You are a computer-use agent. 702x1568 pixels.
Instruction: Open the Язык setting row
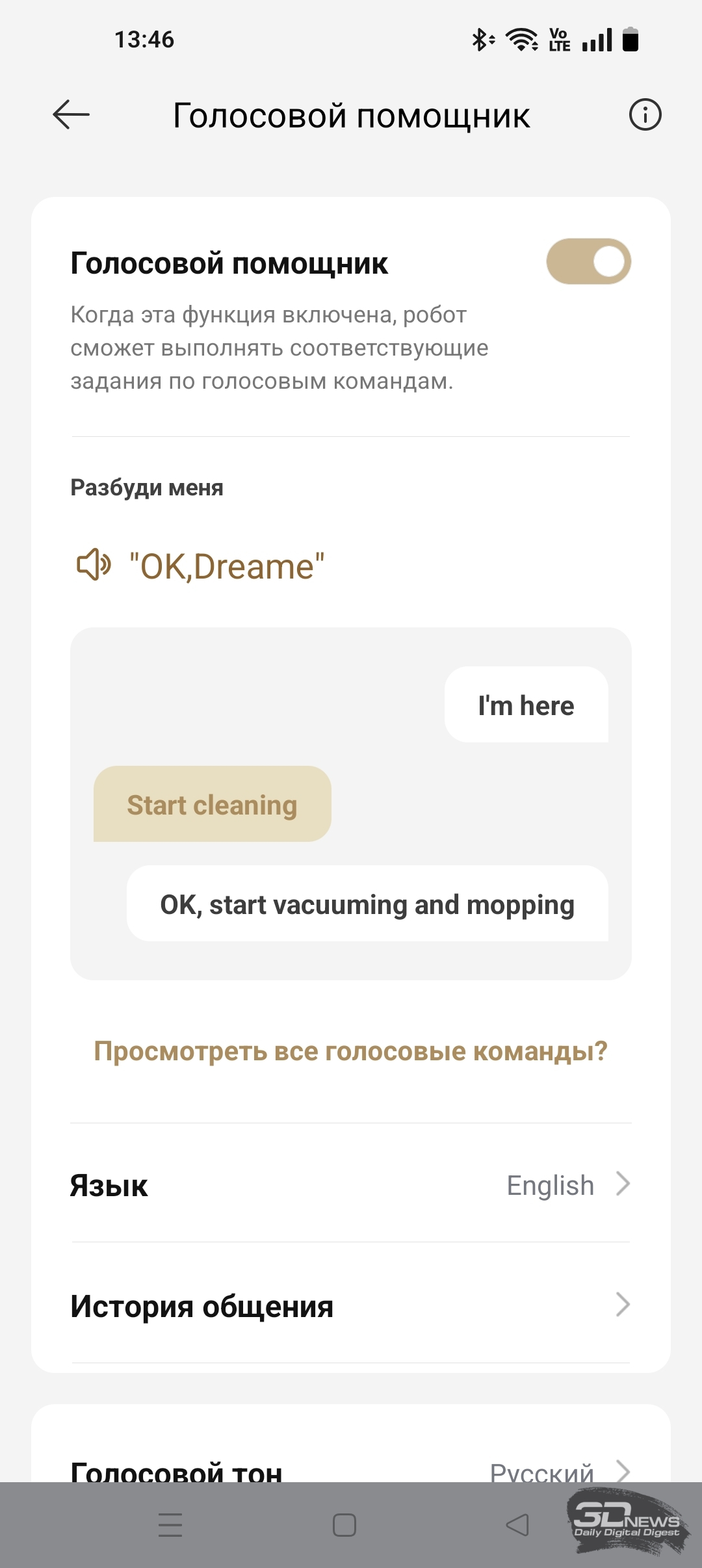pyautogui.click(x=350, y=1184)
